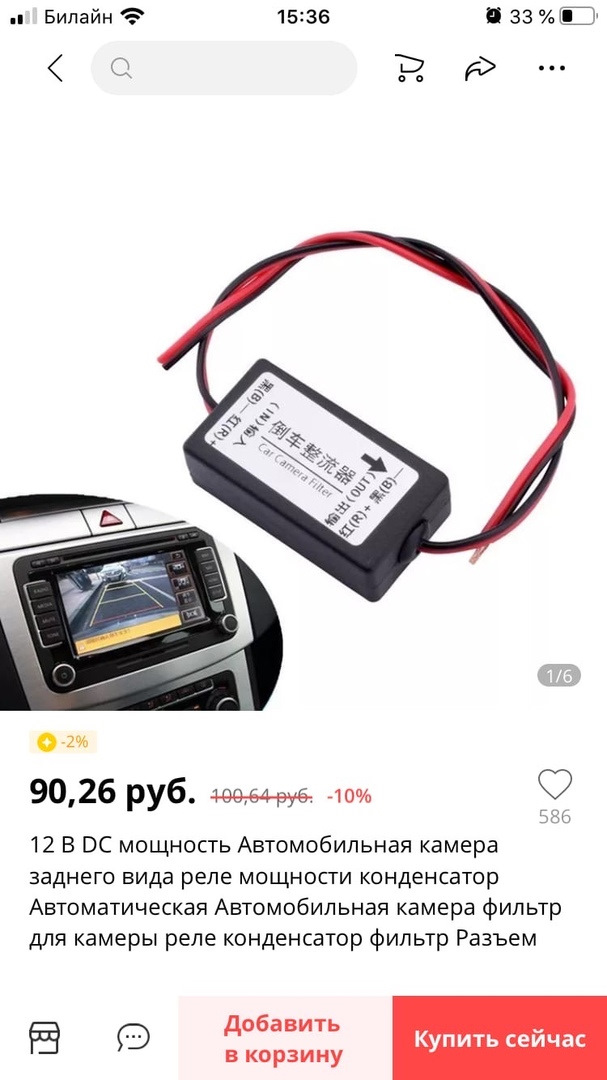Message the seller via chat icon
607x1080 pixels.
pos(133,1037)
